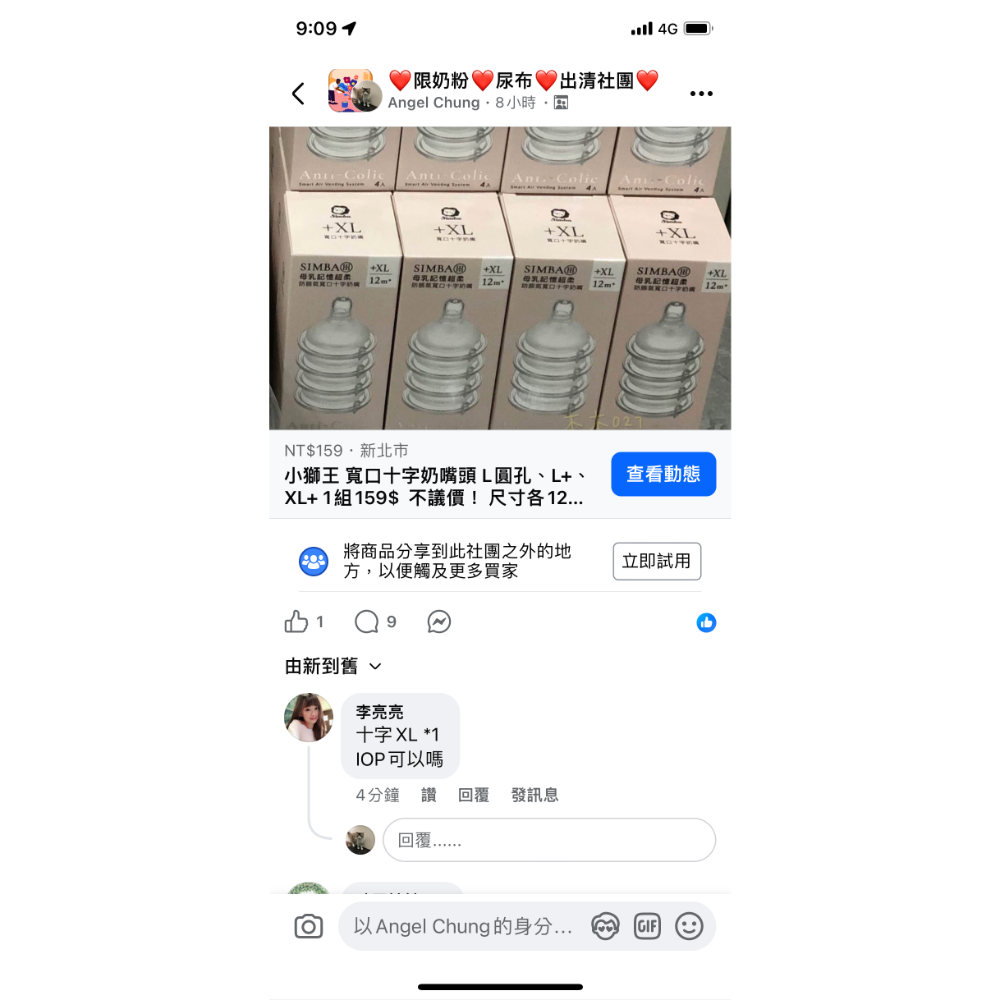Viewport: 1000px width, 1000px height.
Task: Open the GIF picker
Action: pos(647,927)
